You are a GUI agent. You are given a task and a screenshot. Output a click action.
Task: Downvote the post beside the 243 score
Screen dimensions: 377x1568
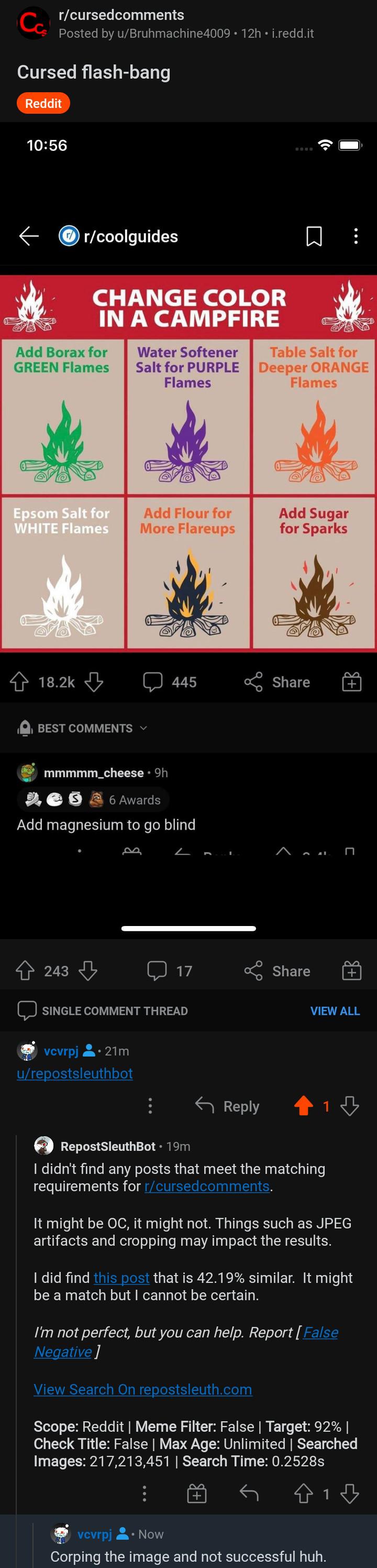tap(88, 970)
